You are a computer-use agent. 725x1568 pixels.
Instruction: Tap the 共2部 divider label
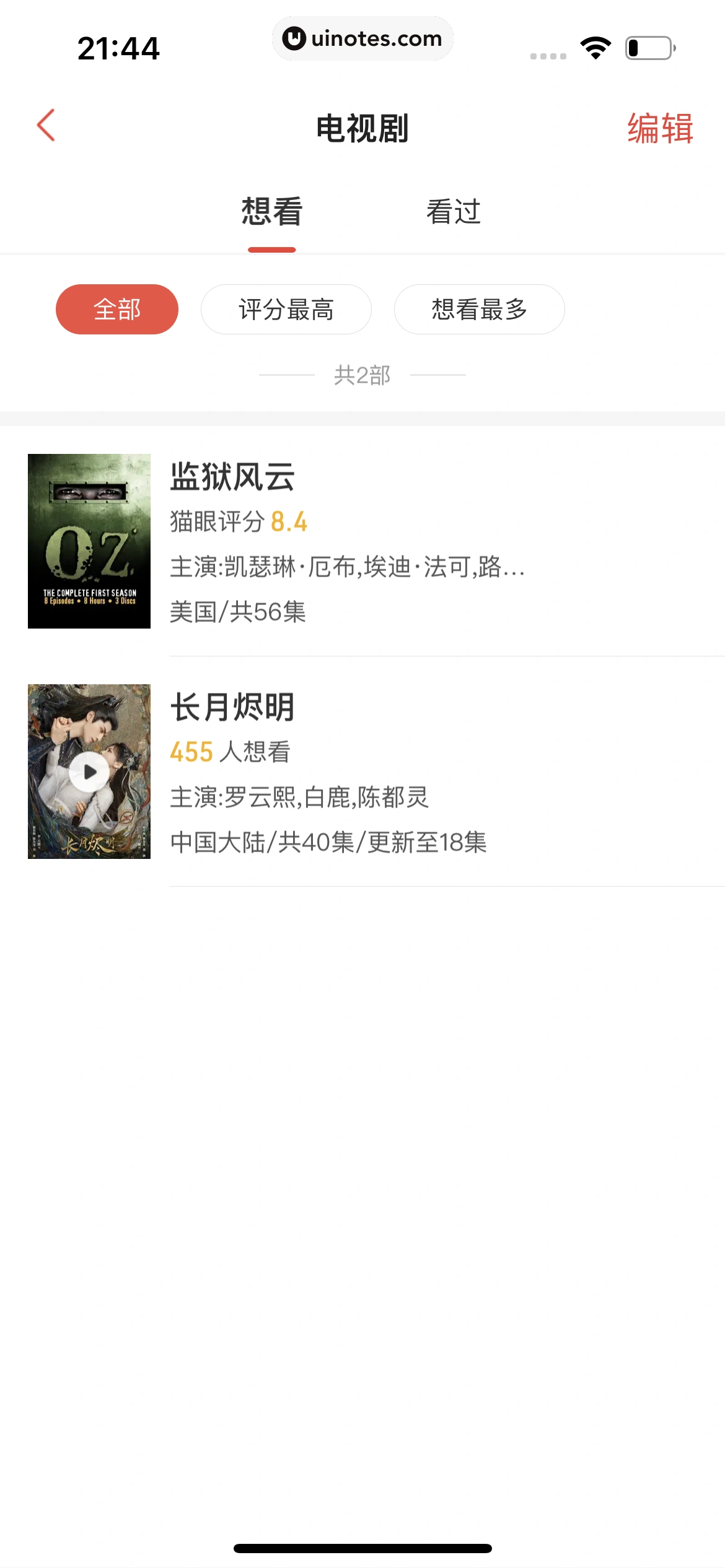tap(362, 374)
